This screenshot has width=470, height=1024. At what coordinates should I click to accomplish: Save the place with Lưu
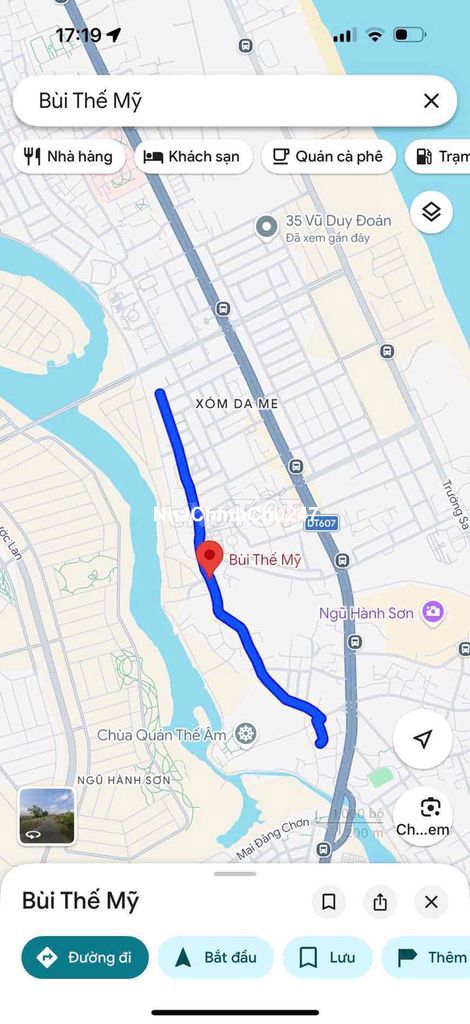(327, 957)
